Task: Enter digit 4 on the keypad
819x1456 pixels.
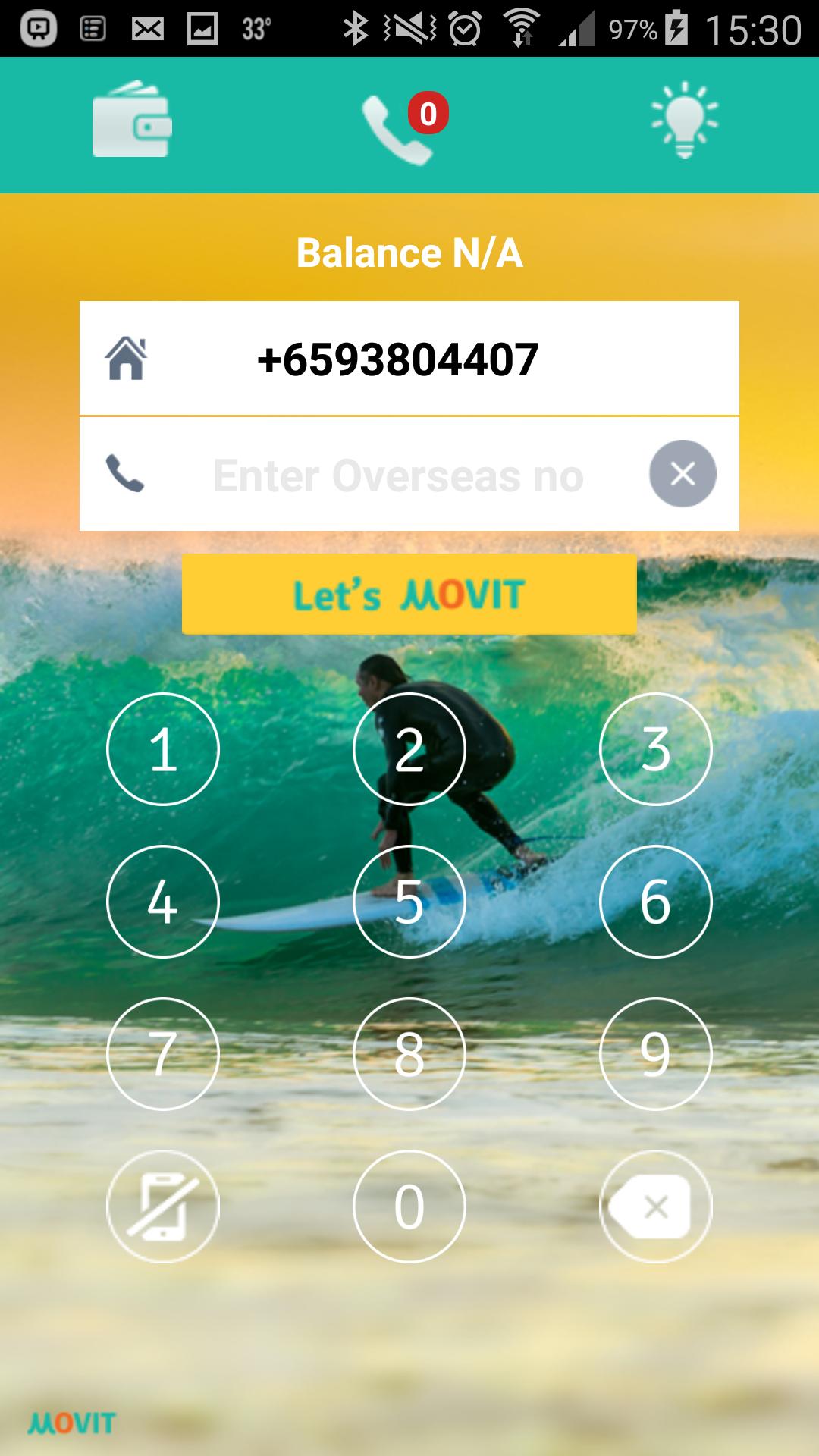Action: coord(163,902)
